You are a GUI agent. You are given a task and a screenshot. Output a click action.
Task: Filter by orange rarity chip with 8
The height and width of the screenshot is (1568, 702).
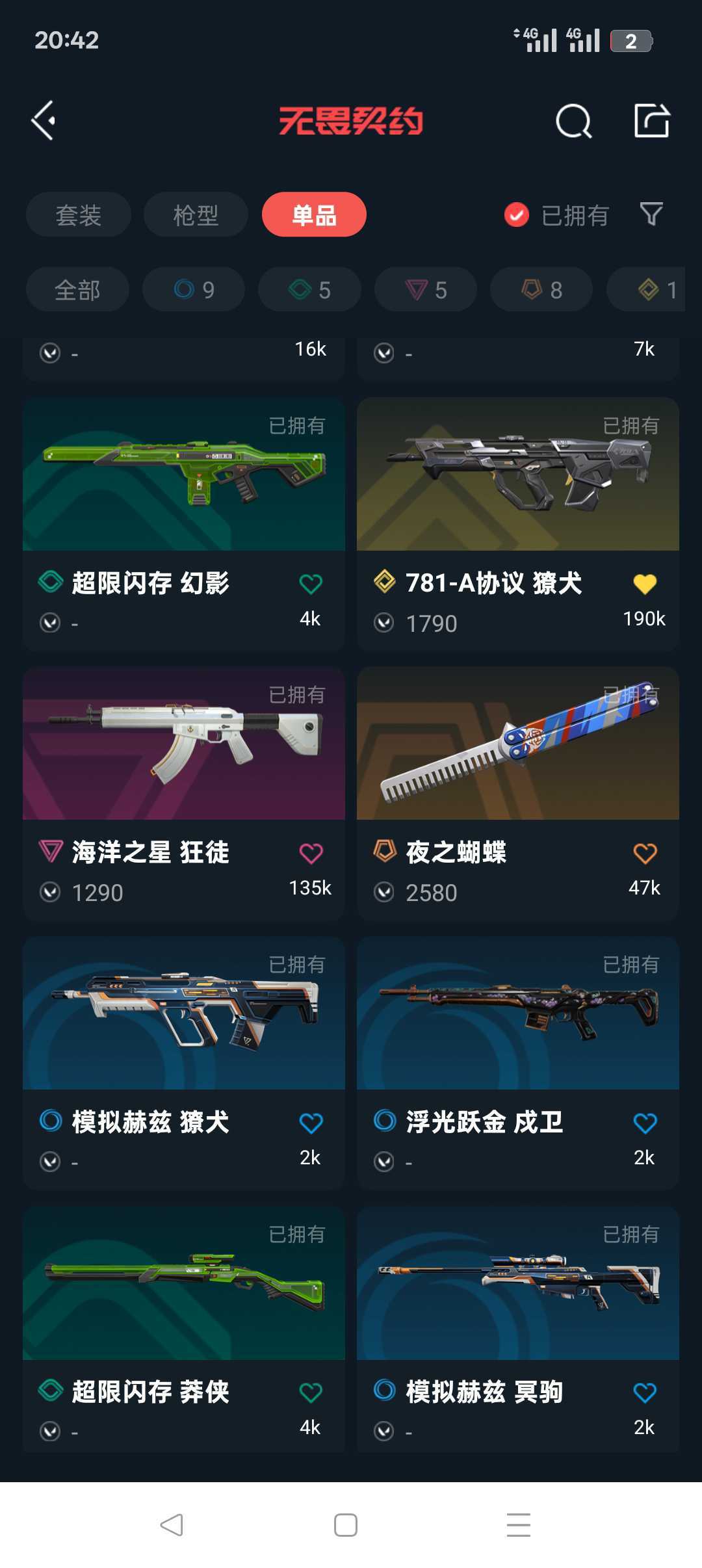pyautogui.click(x=541, y=289)
